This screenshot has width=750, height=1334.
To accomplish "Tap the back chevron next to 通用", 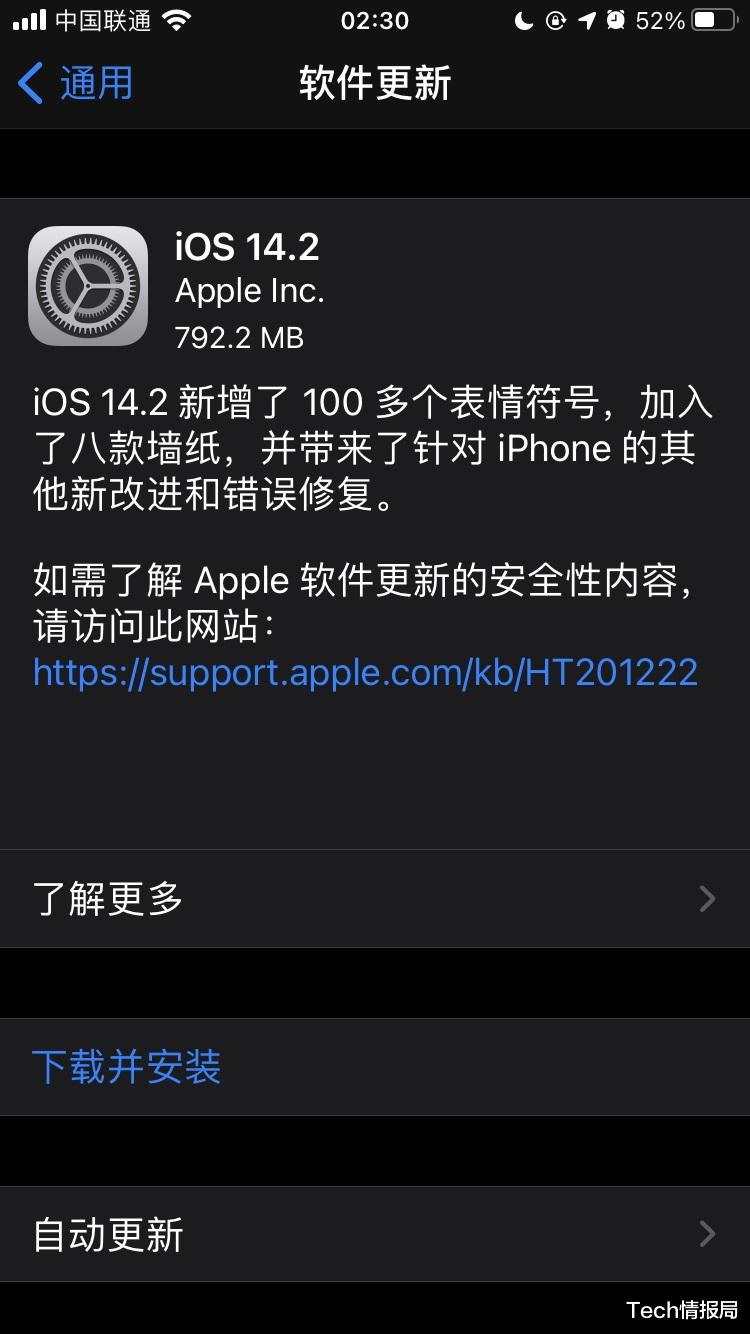I will 30,85.
